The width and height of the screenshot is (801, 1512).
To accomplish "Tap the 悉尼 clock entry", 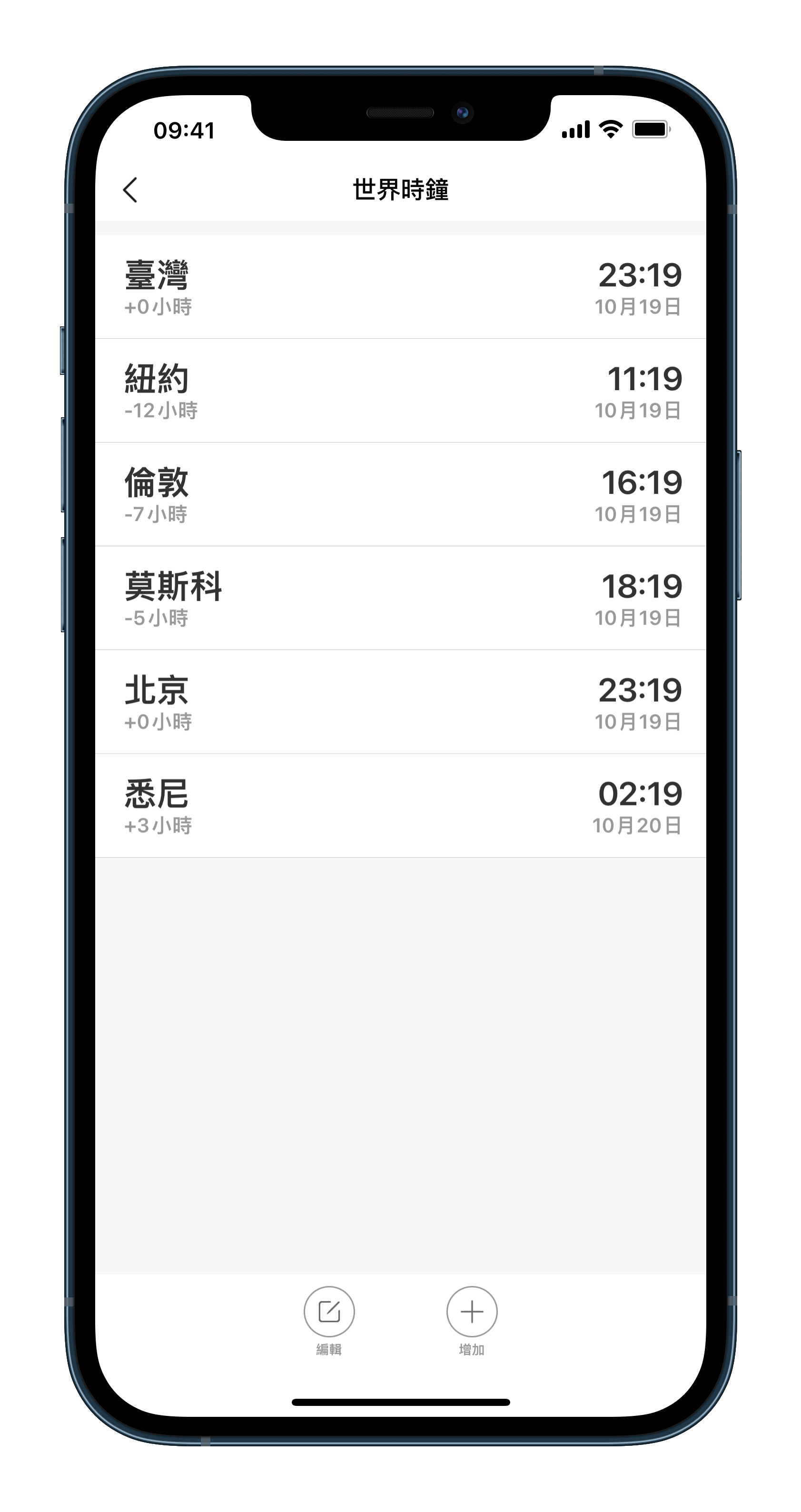I will pyautogui.click(x=400, y=806).
